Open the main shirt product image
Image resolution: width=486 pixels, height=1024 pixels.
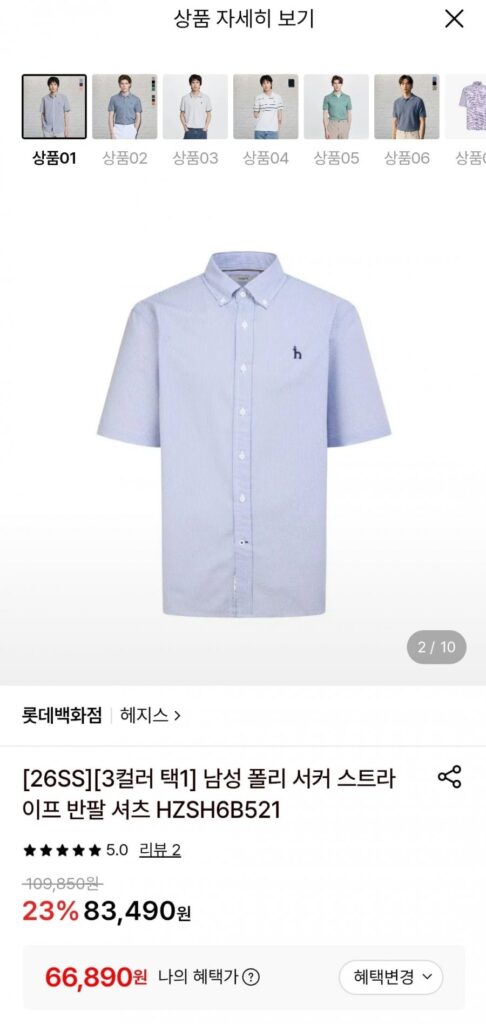pyautogui.click(x=244, y=434)
